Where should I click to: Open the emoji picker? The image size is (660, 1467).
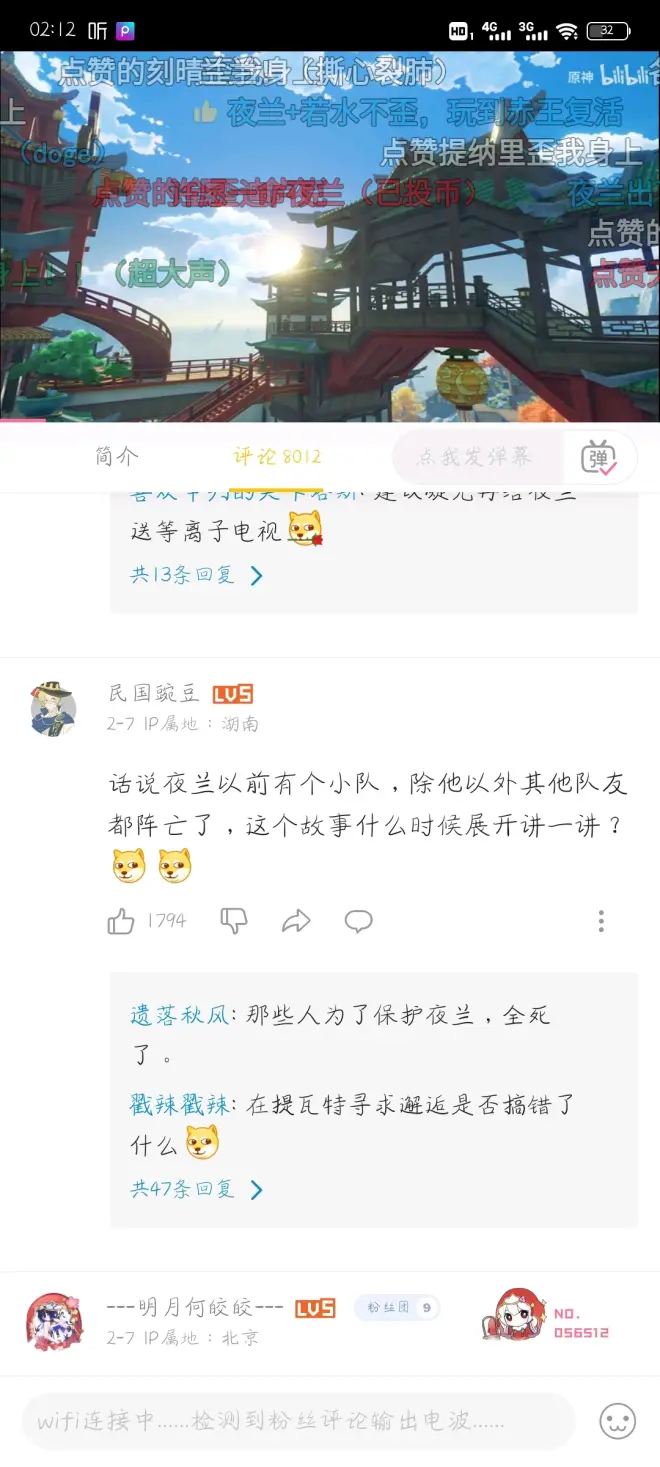coord(617,1421)
